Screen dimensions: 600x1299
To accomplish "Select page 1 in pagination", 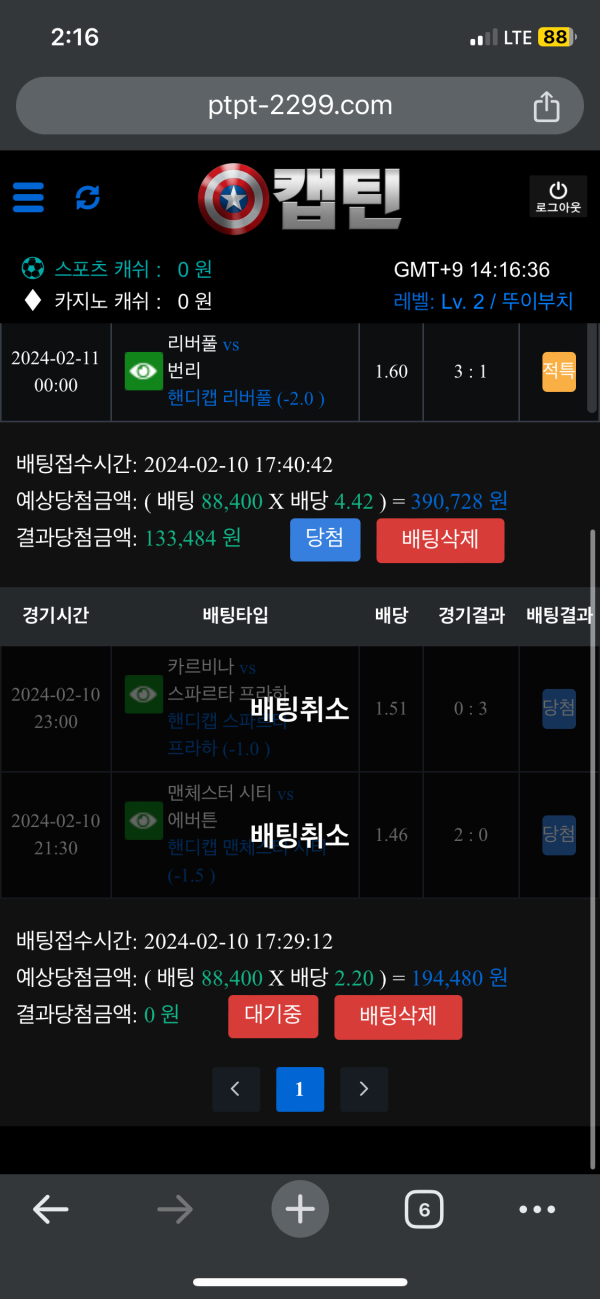I will point(300,1089).
